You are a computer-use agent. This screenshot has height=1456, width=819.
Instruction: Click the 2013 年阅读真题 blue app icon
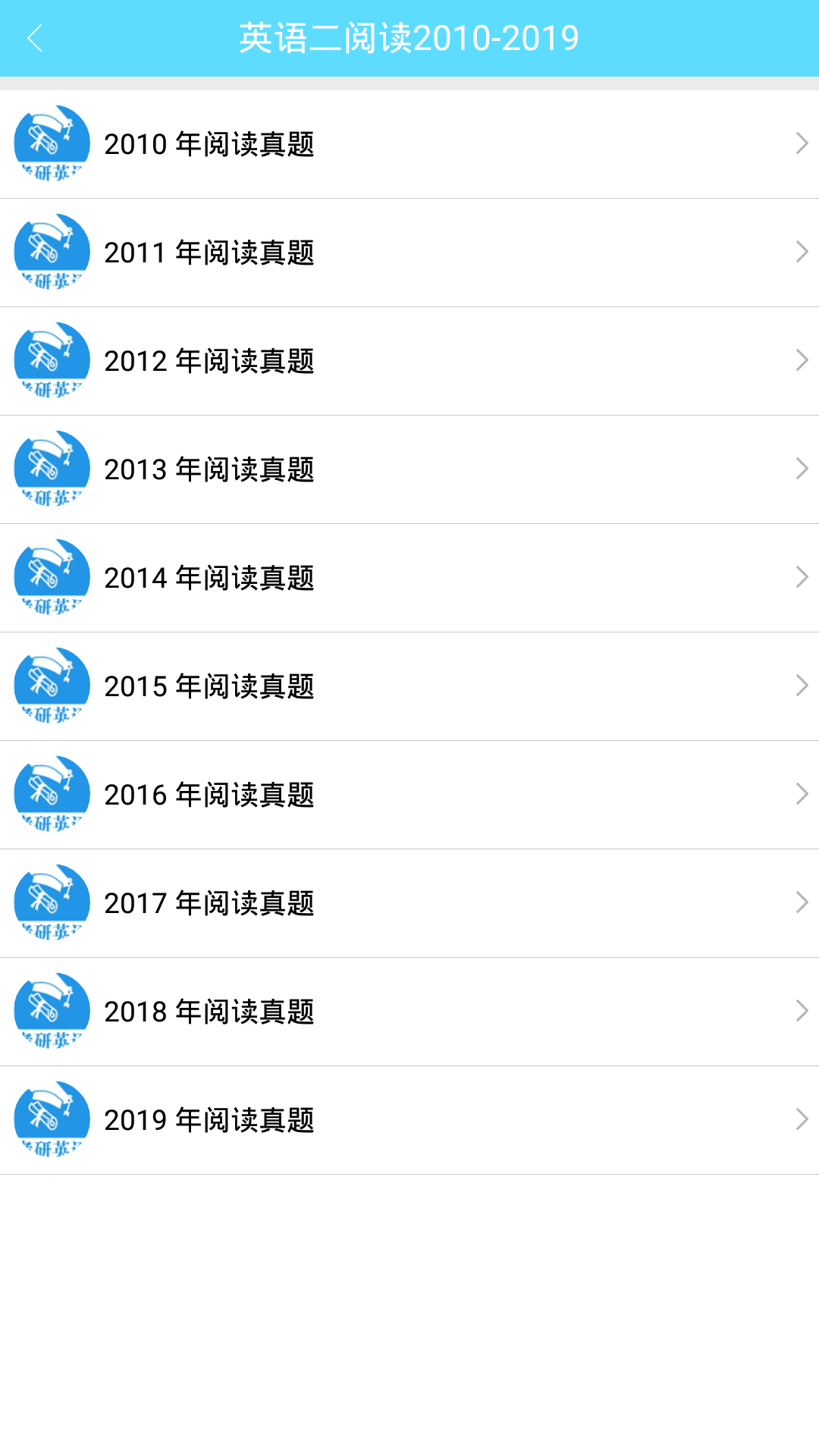point(51,469)
